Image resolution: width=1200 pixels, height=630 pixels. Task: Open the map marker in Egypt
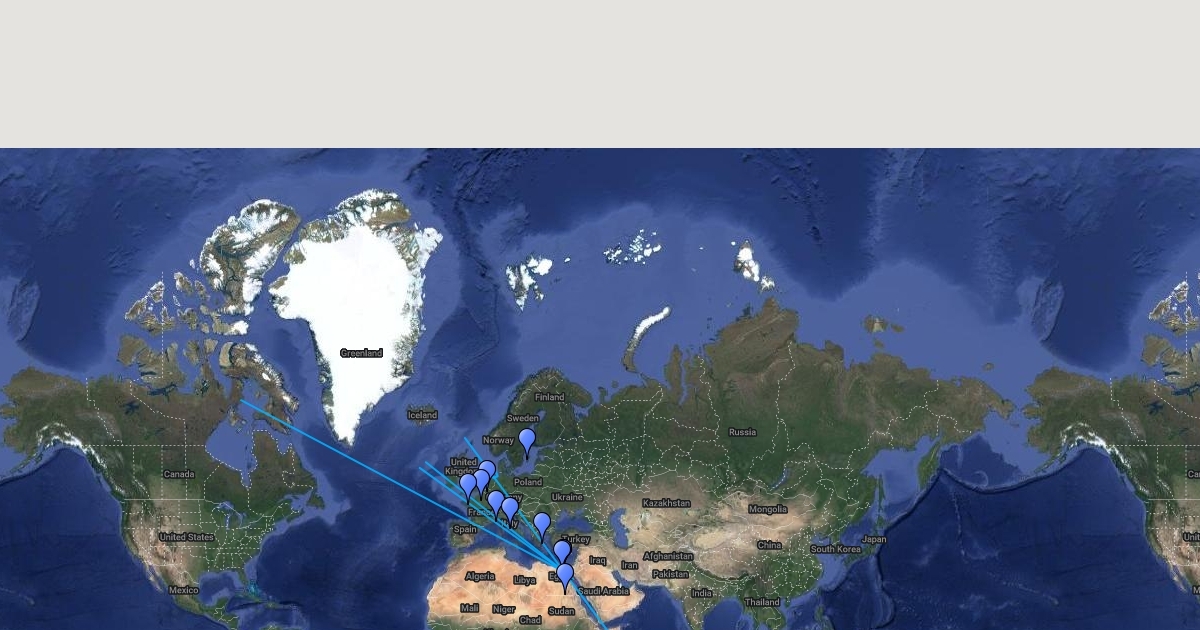pos(565,574)
